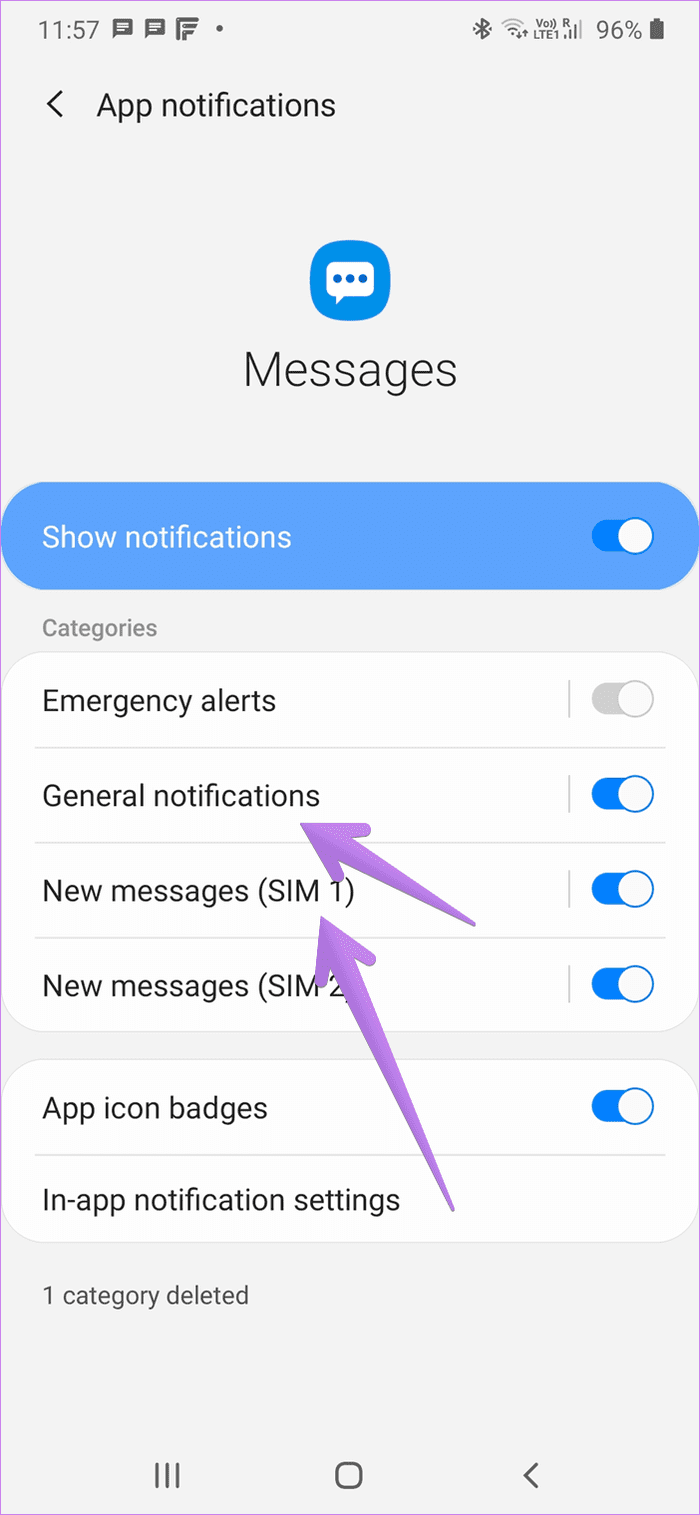Switch off second SIM New messages toggle

pyautogui.click(x=622, y=984)
